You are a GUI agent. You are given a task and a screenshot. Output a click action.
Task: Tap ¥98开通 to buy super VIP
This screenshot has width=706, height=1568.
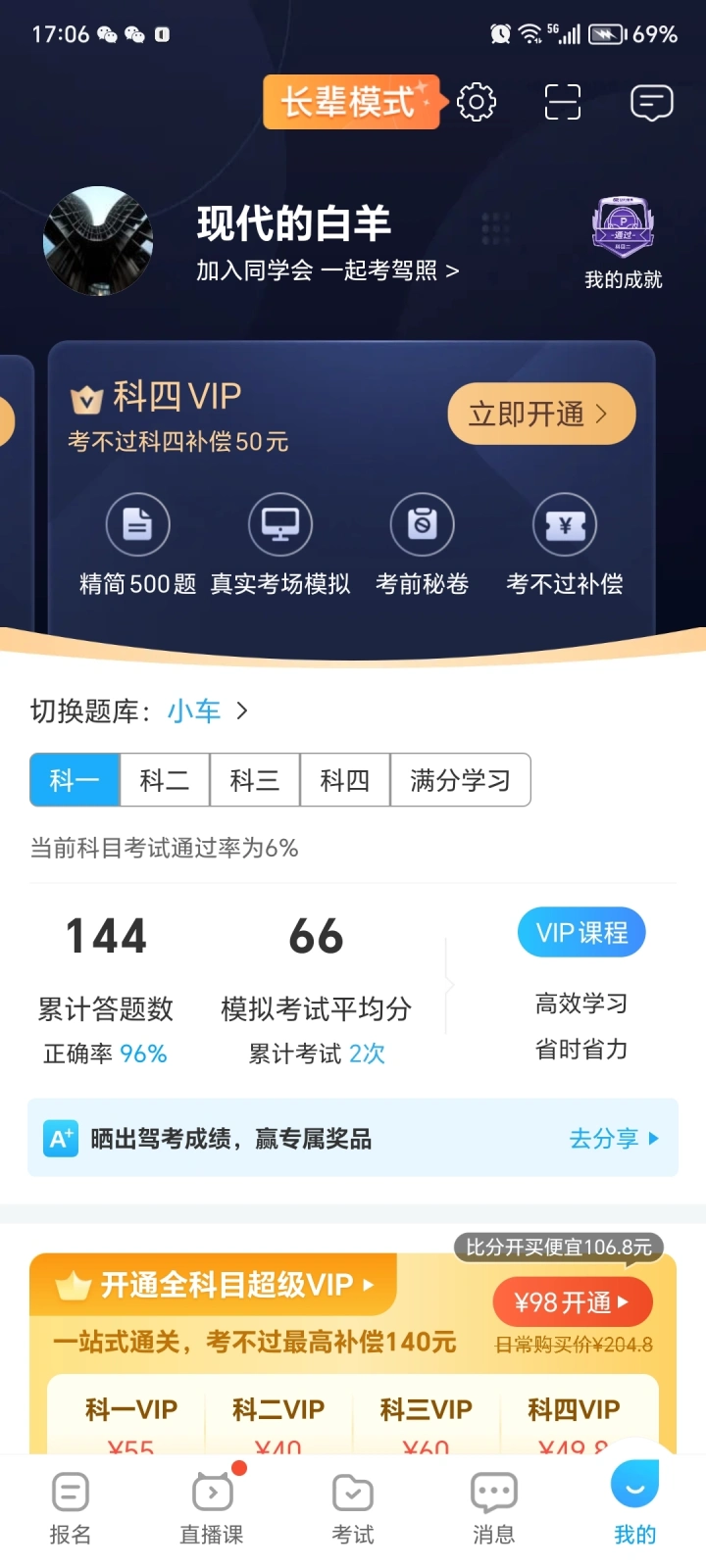click(x=573, y=1302)
